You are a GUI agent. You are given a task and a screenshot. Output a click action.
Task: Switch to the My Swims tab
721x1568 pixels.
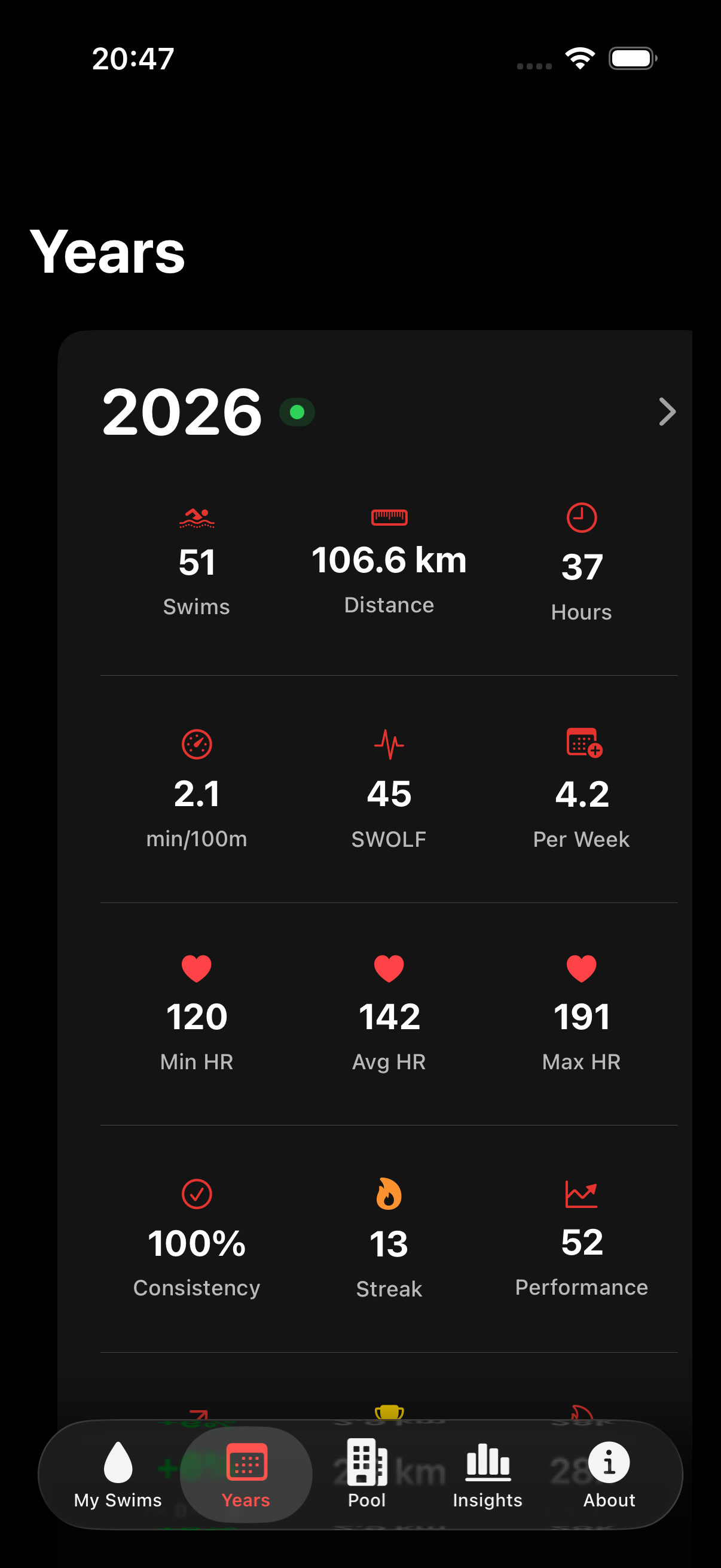tap(118, 1474)
